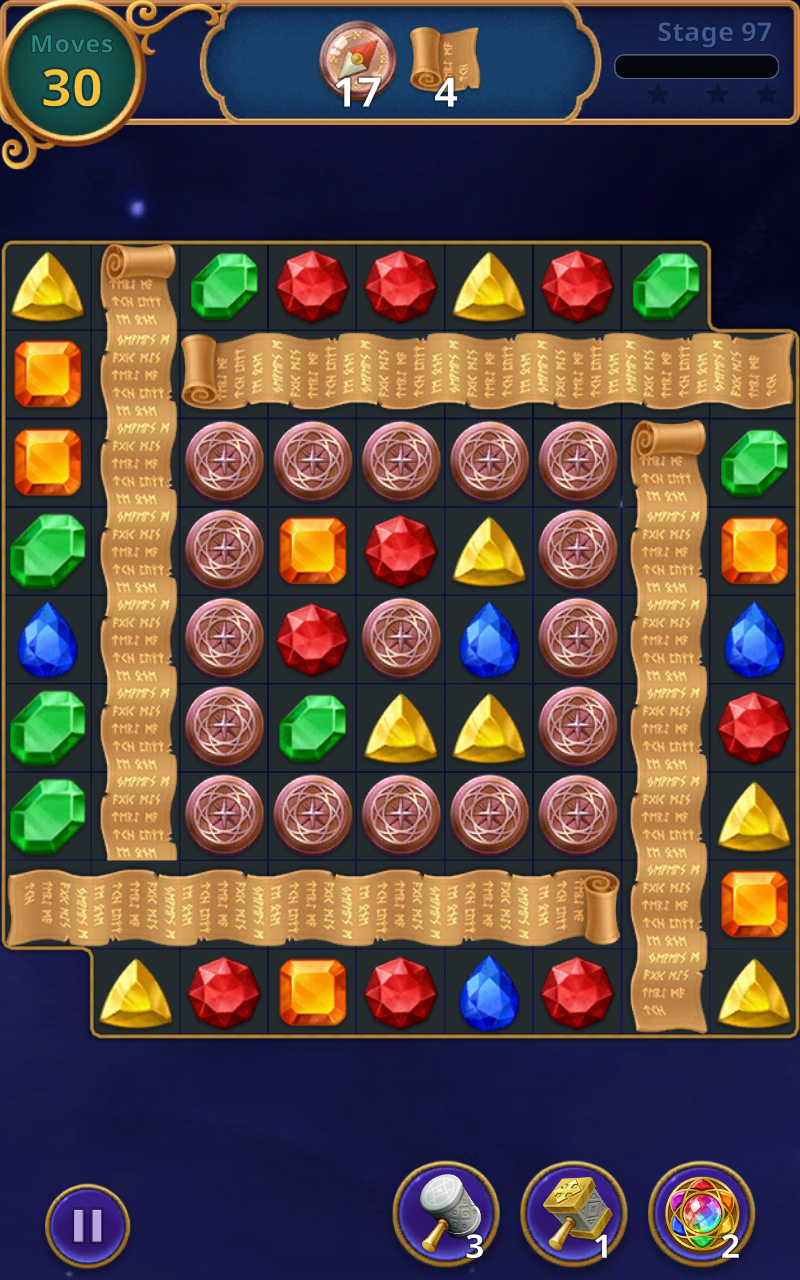
Task: Select the stone hammer booster with 3 left
Action: tap(446, 1214)
